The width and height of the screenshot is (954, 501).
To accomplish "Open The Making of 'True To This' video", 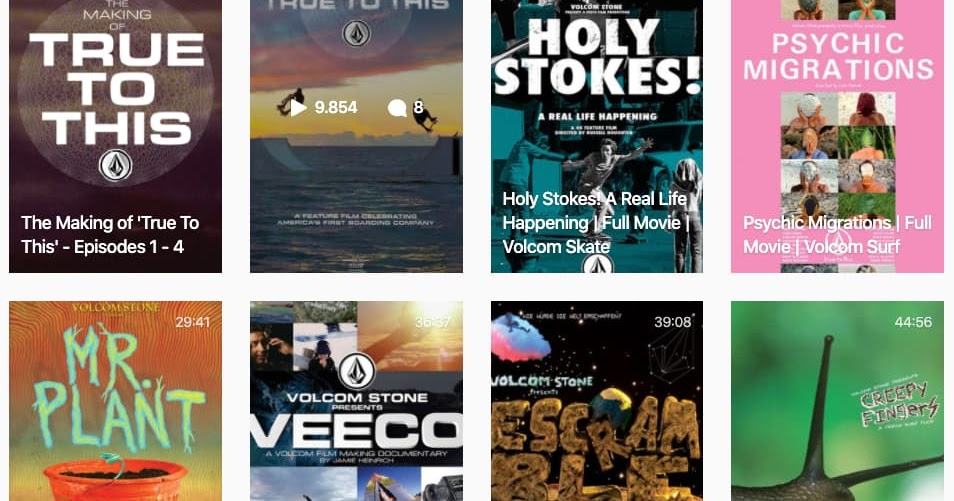I will [115, 135].
